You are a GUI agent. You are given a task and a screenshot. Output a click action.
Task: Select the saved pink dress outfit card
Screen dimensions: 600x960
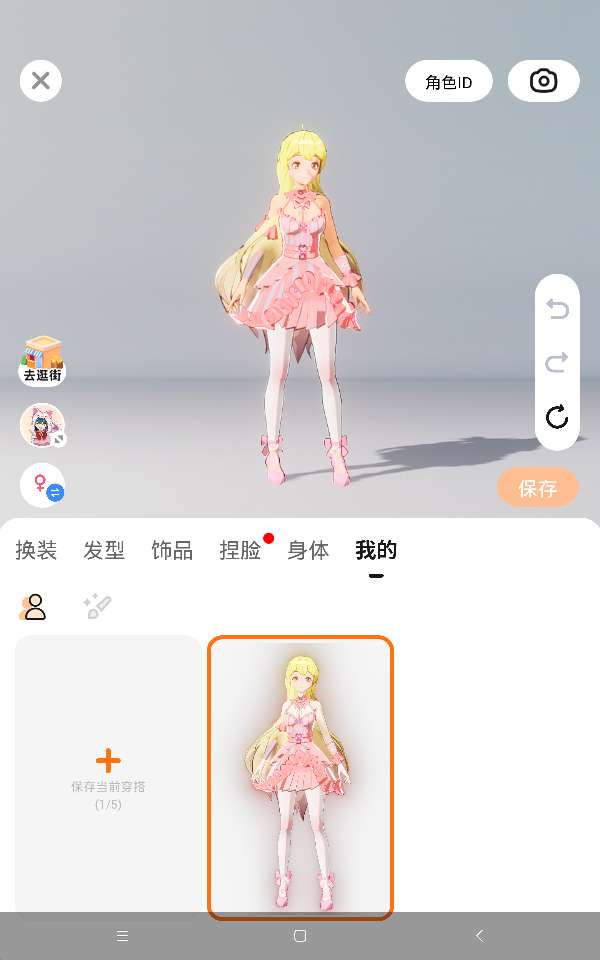[x=300, y=778]
